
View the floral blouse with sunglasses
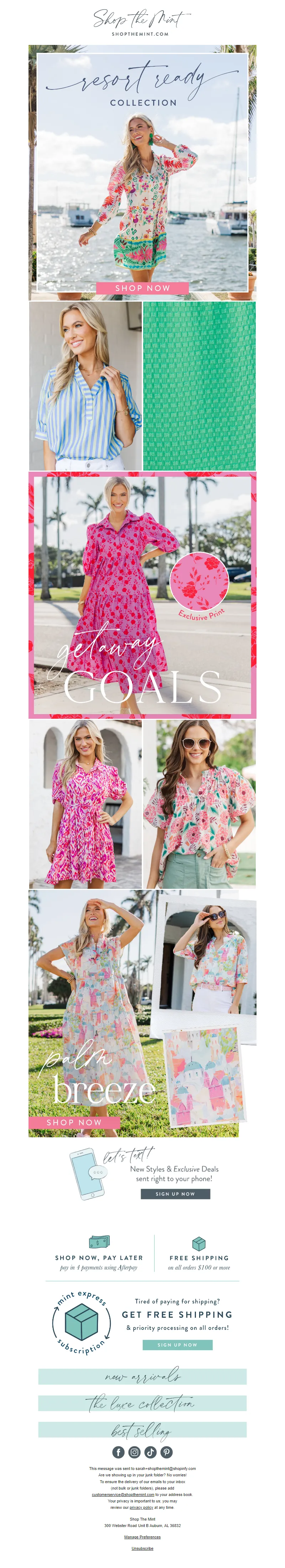[199, 804]
